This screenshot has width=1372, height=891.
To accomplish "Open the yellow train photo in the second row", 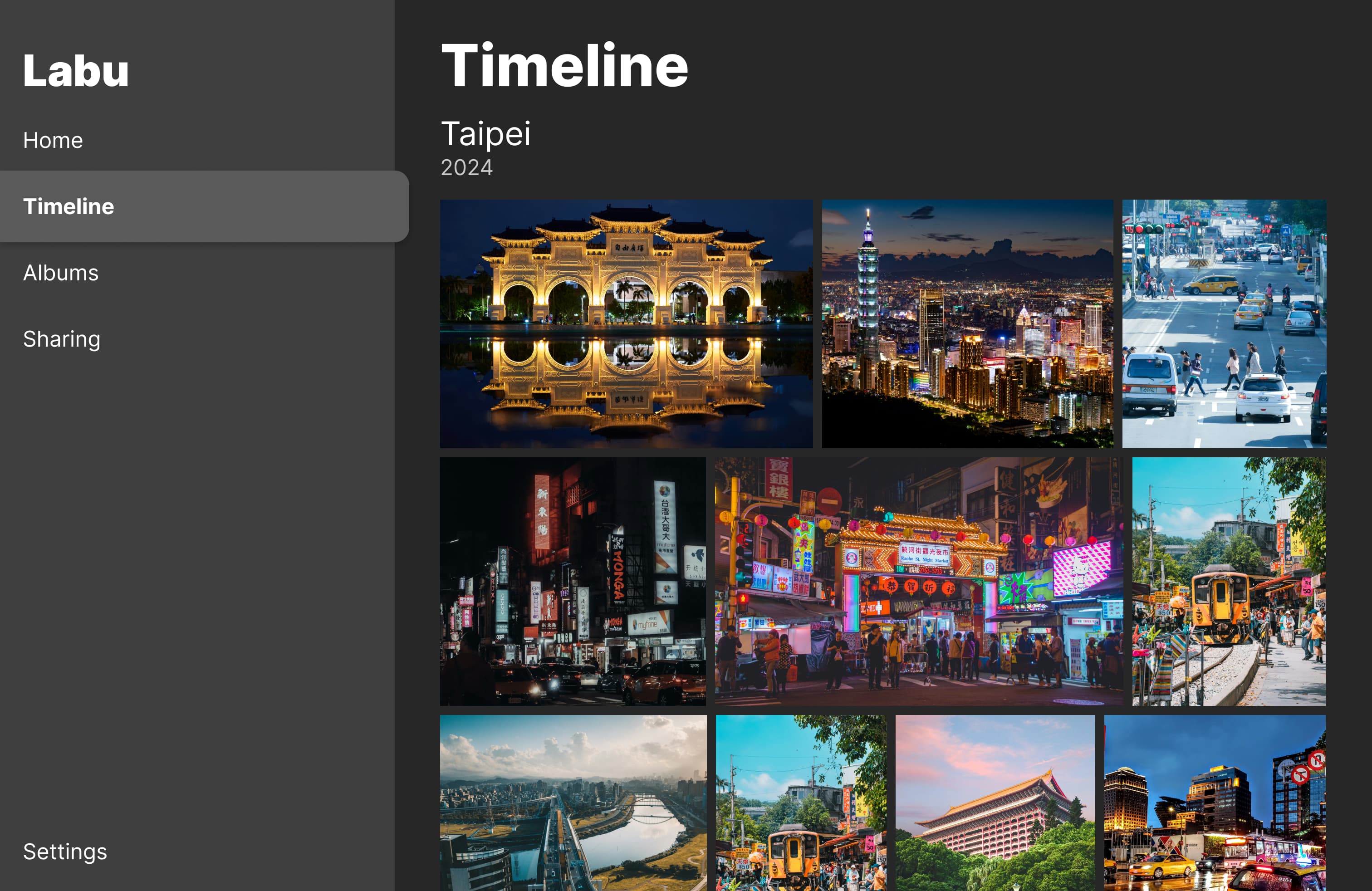I will coord(1228,581).
